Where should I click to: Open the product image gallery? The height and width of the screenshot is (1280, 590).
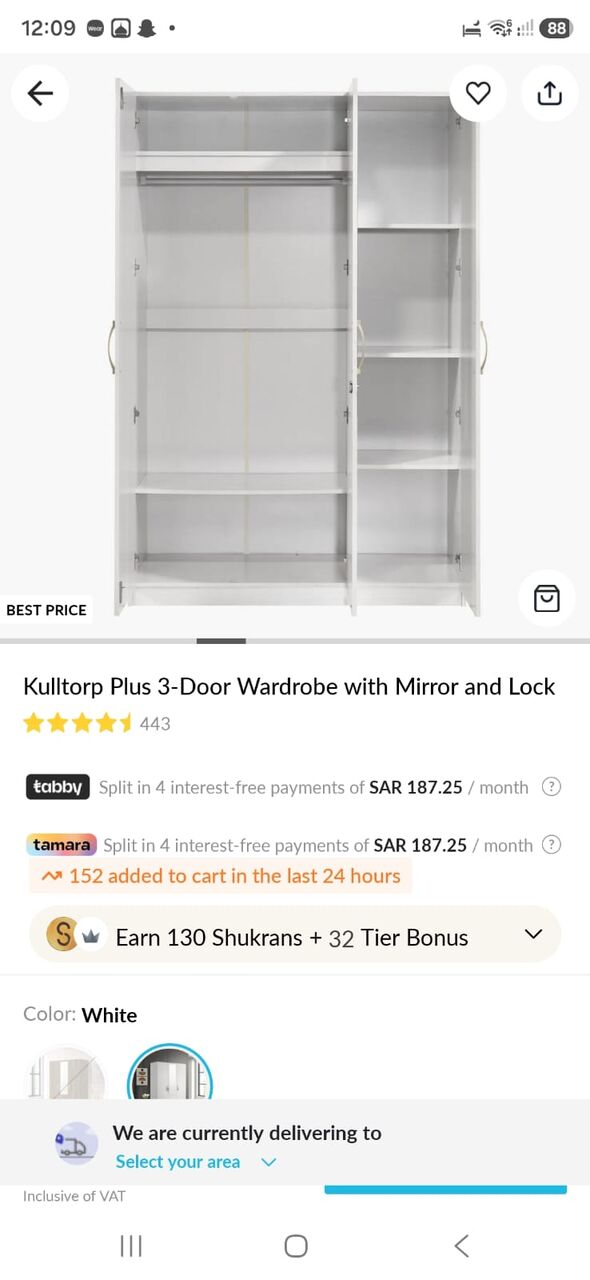coord(297,345)
